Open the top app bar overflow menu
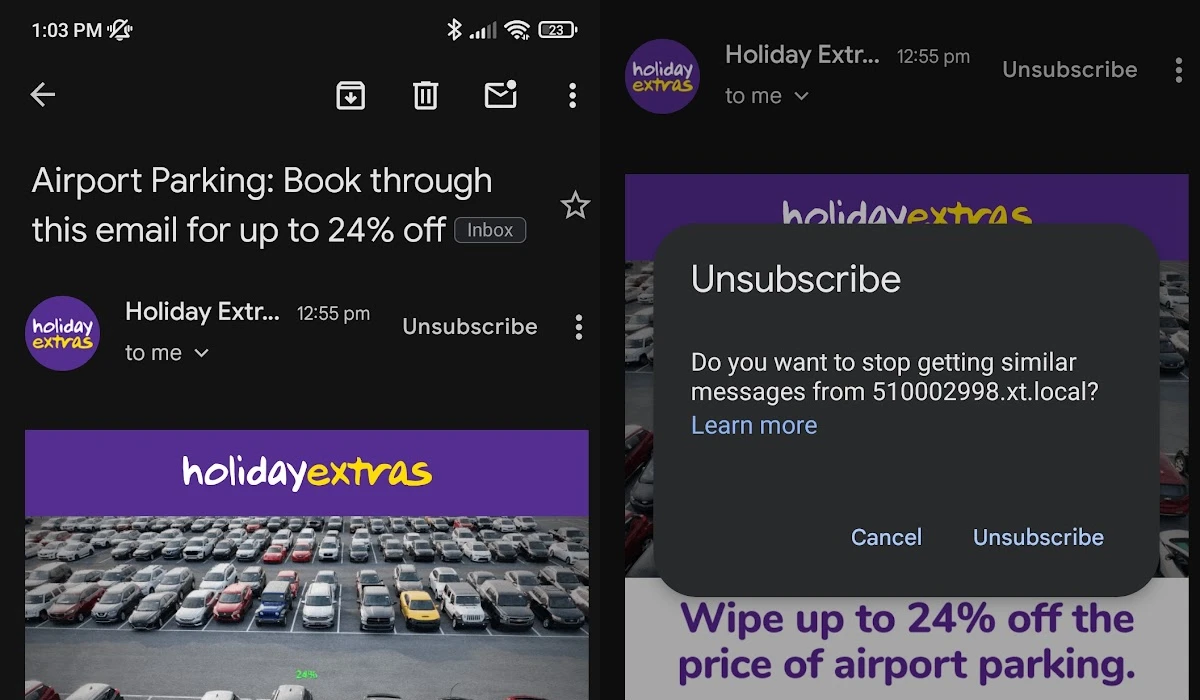Image resolution: width=1200 pixels, height=700 pixels. tap(572, 95)
